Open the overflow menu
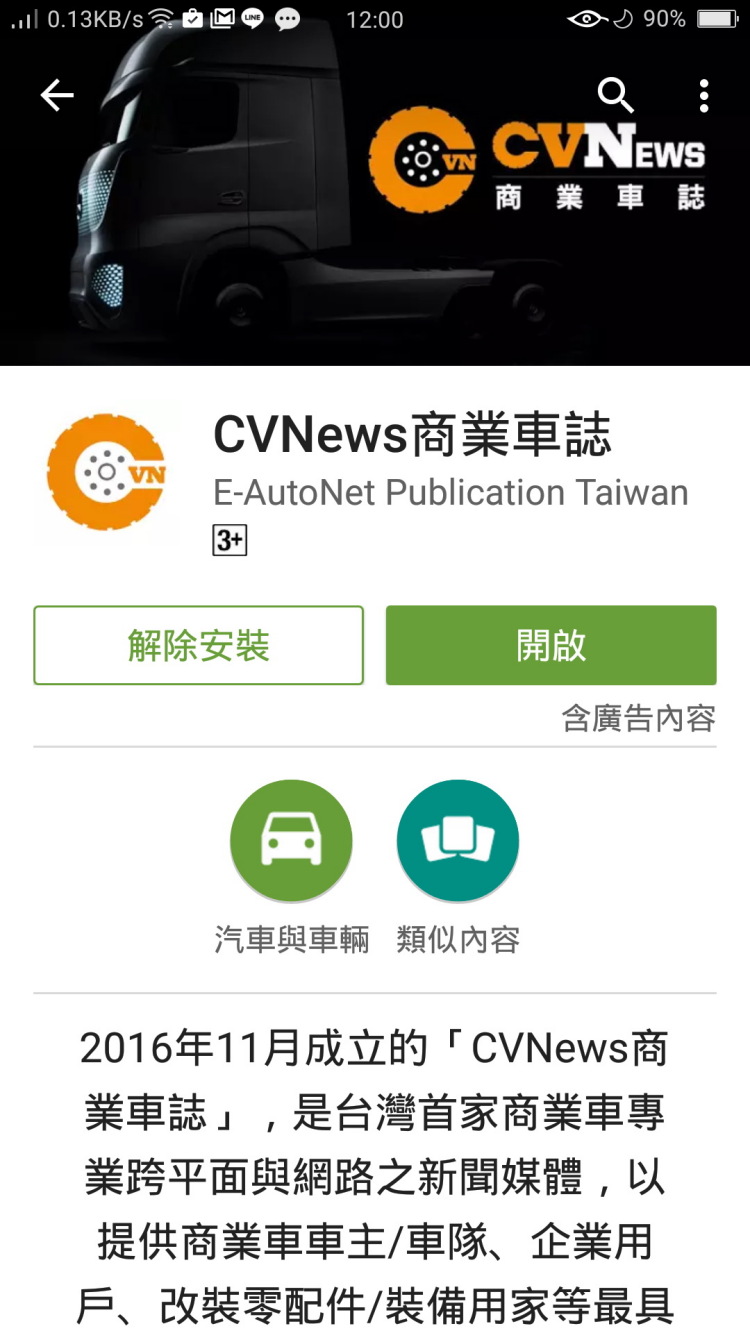 coord(704,96)
